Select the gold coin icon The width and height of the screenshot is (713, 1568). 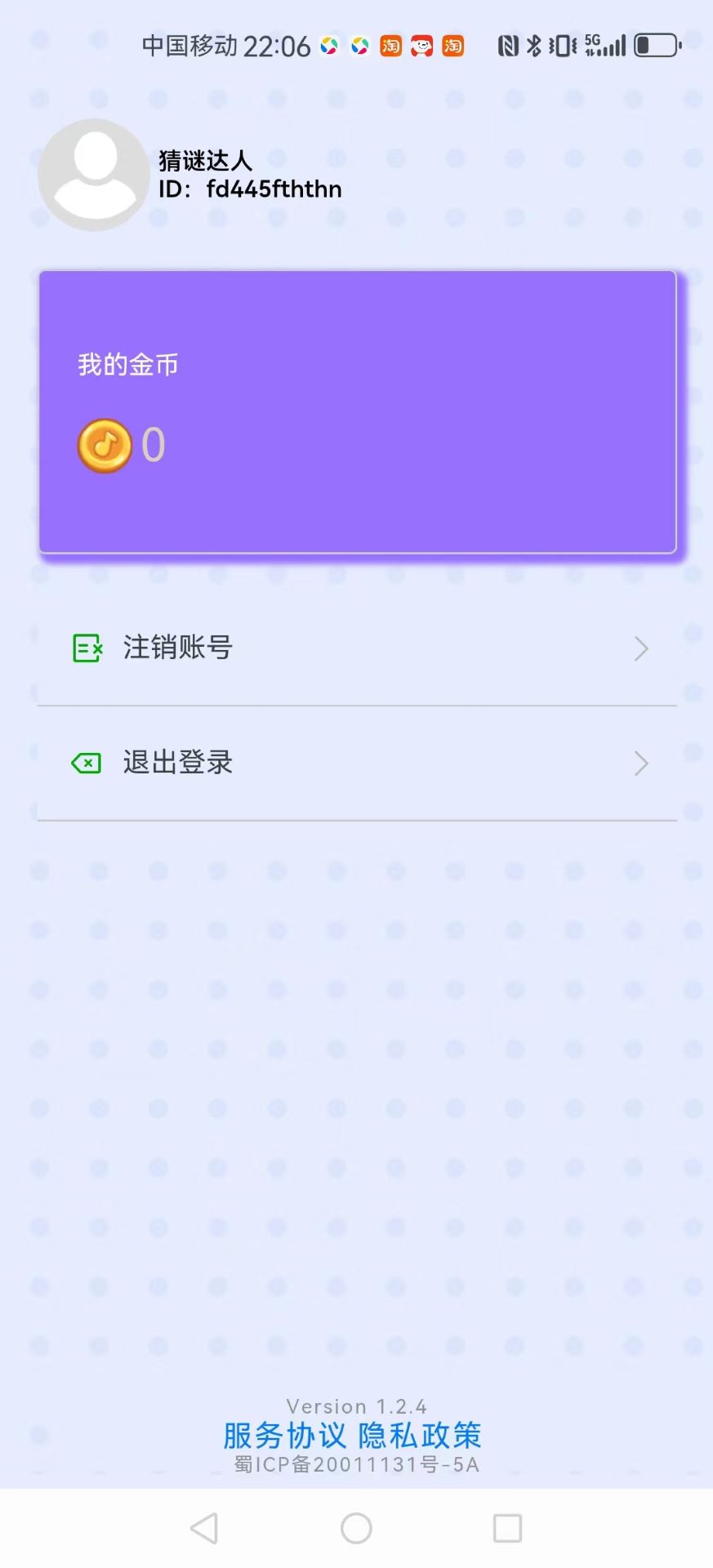coord(103,444)
